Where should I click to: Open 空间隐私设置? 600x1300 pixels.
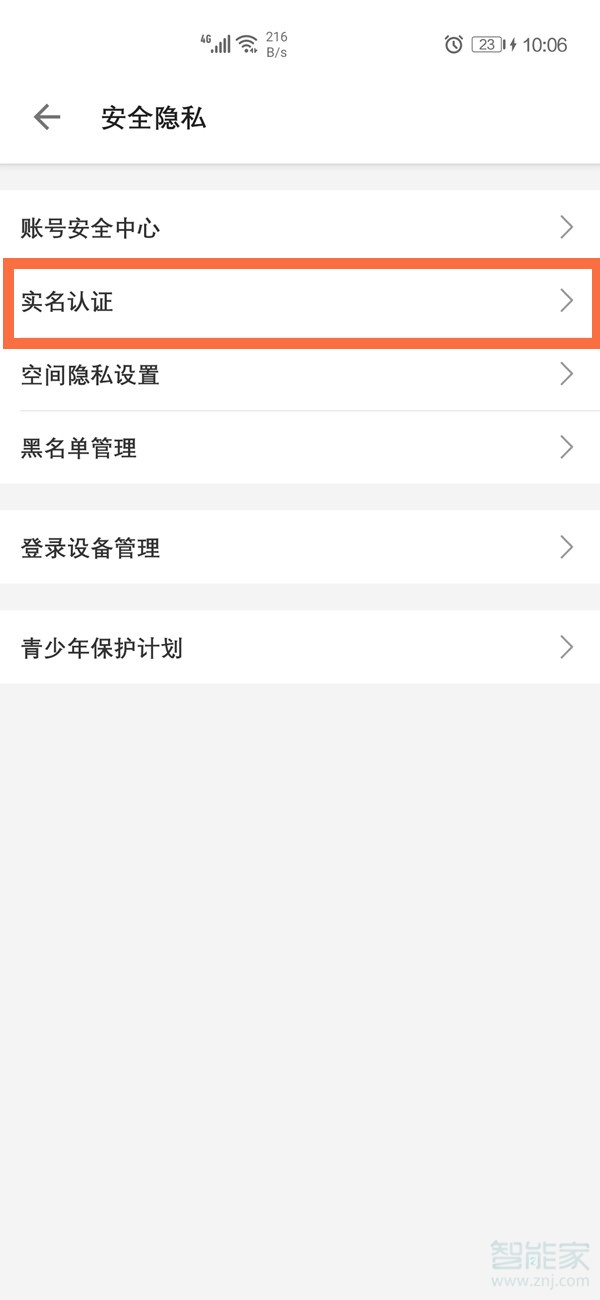coord(300,375)
